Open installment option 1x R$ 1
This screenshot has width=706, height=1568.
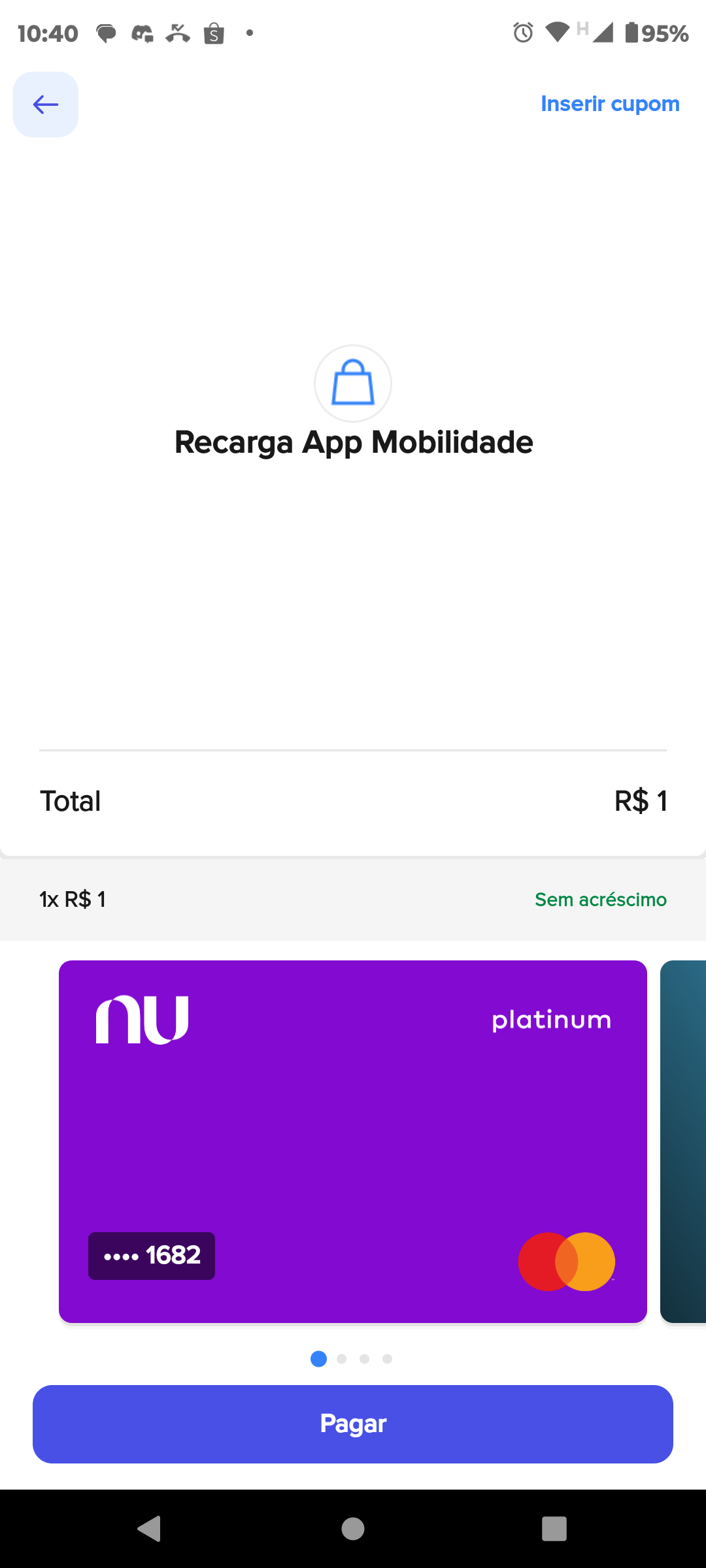[353, 900]
